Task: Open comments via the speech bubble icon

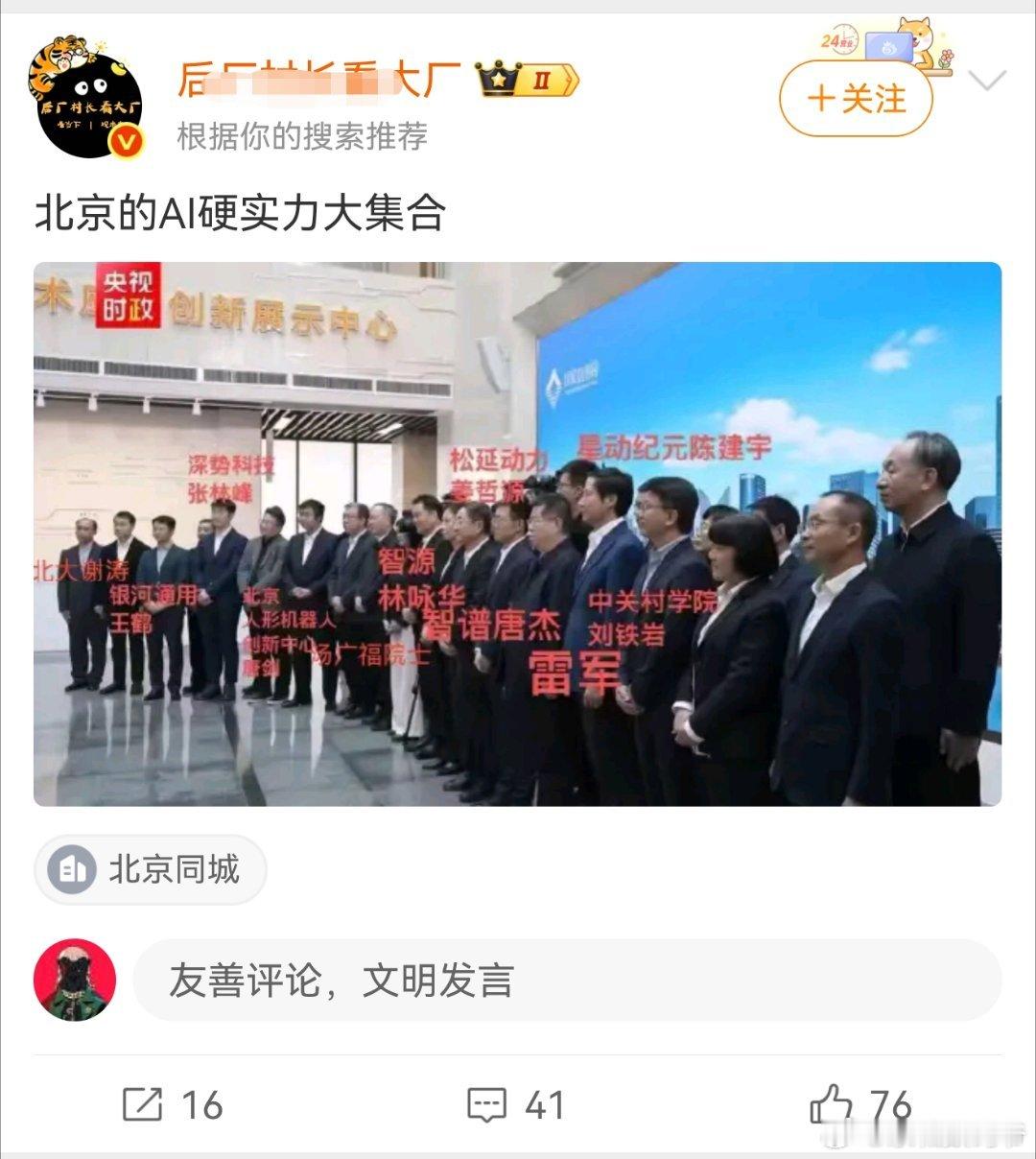Action: pyautogui.click(x=487, y=1105)
